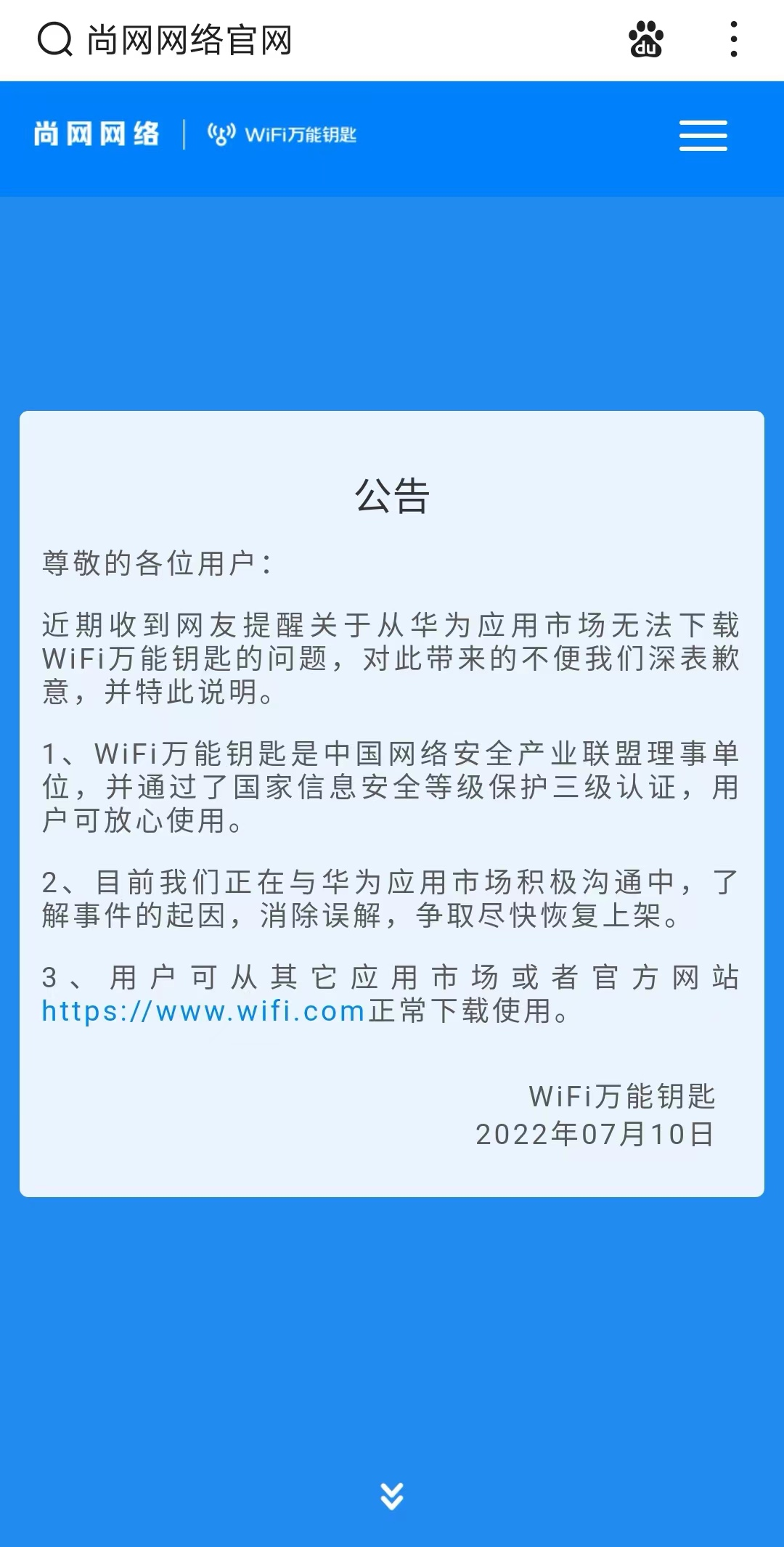The image size is (784, 1547).
Task: Go to the 尚网网络 WiFi万能钥匙 homepage logo
Action: pos(195,134)
